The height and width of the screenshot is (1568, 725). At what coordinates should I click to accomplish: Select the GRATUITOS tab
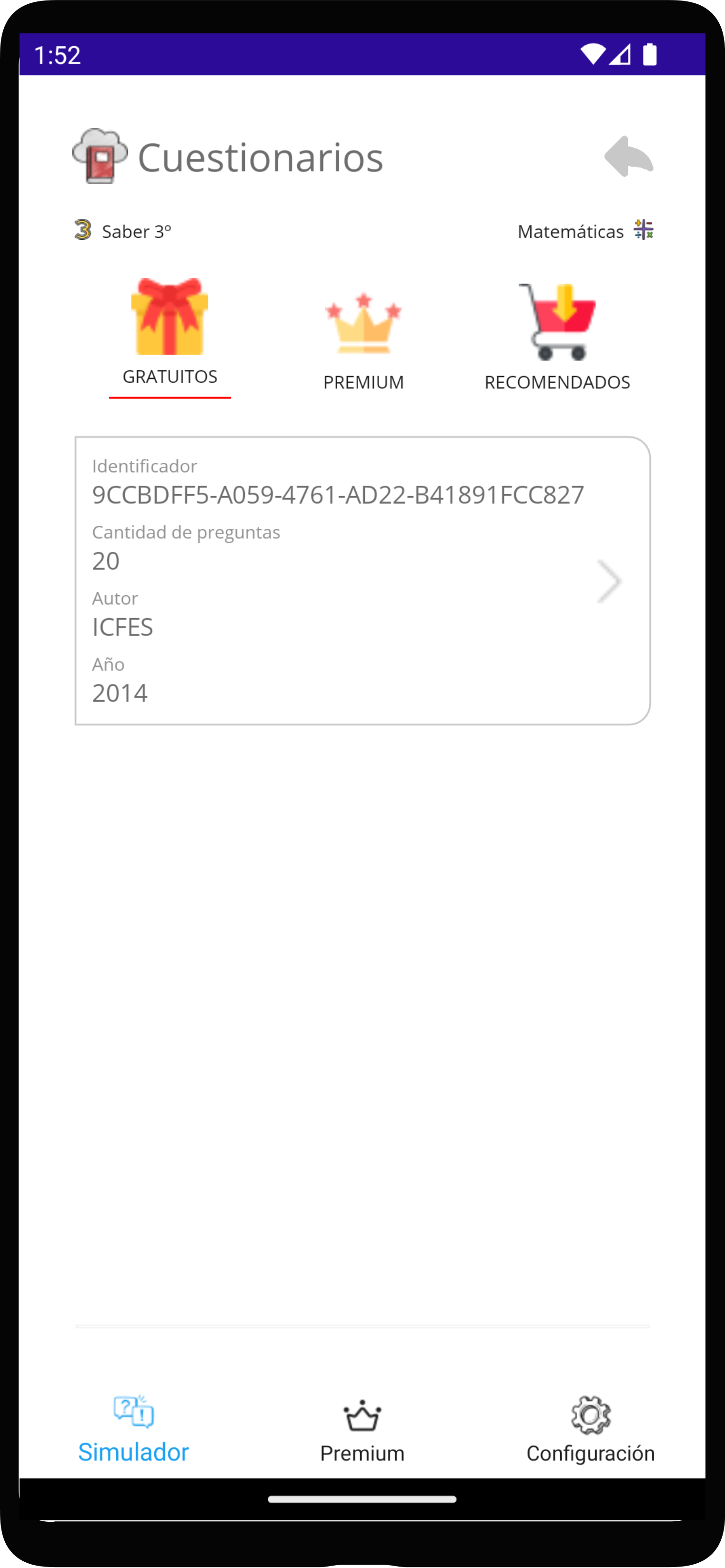(x=170, y=336)
